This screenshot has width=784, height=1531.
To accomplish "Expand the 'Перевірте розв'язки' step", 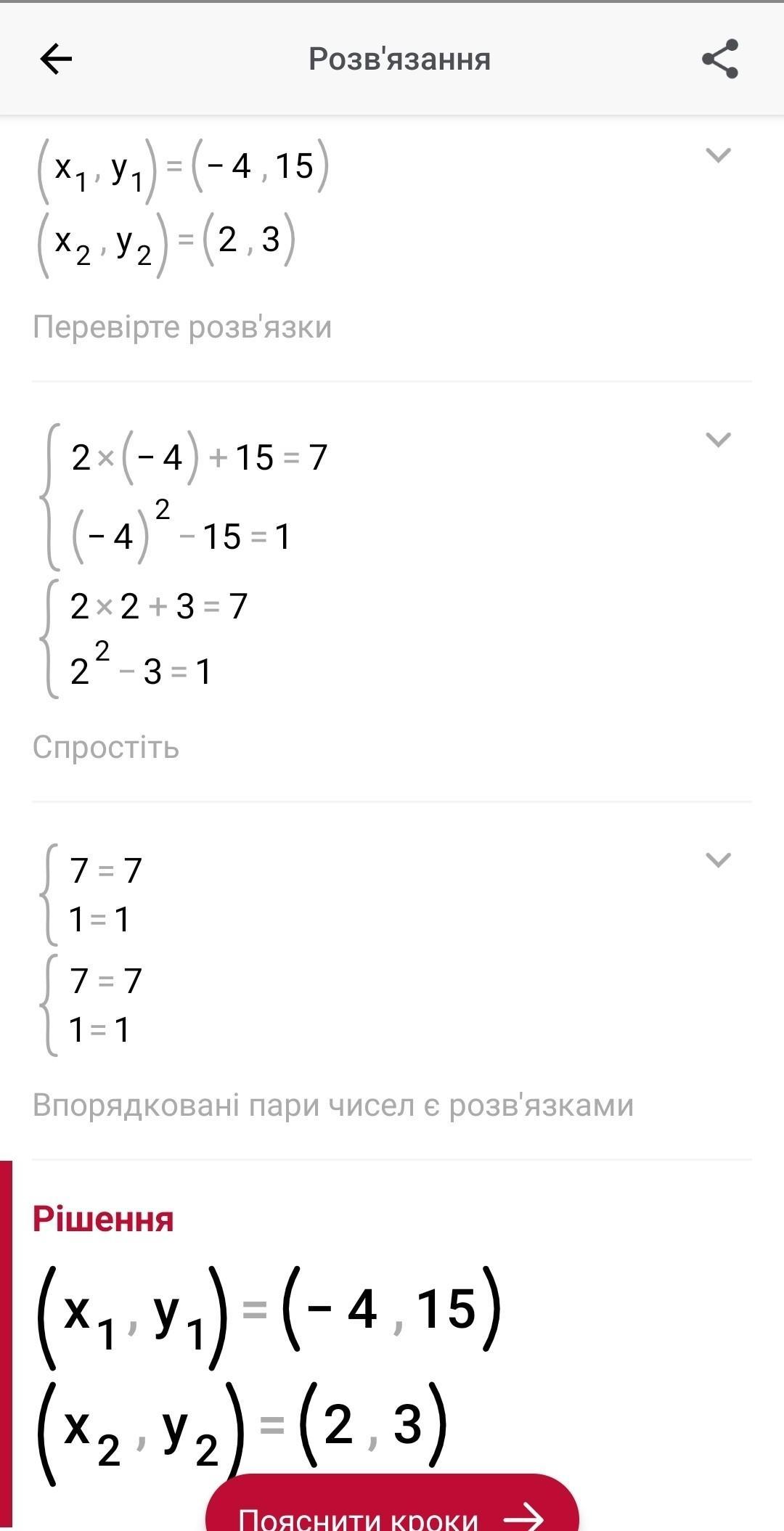I will 717,155.
